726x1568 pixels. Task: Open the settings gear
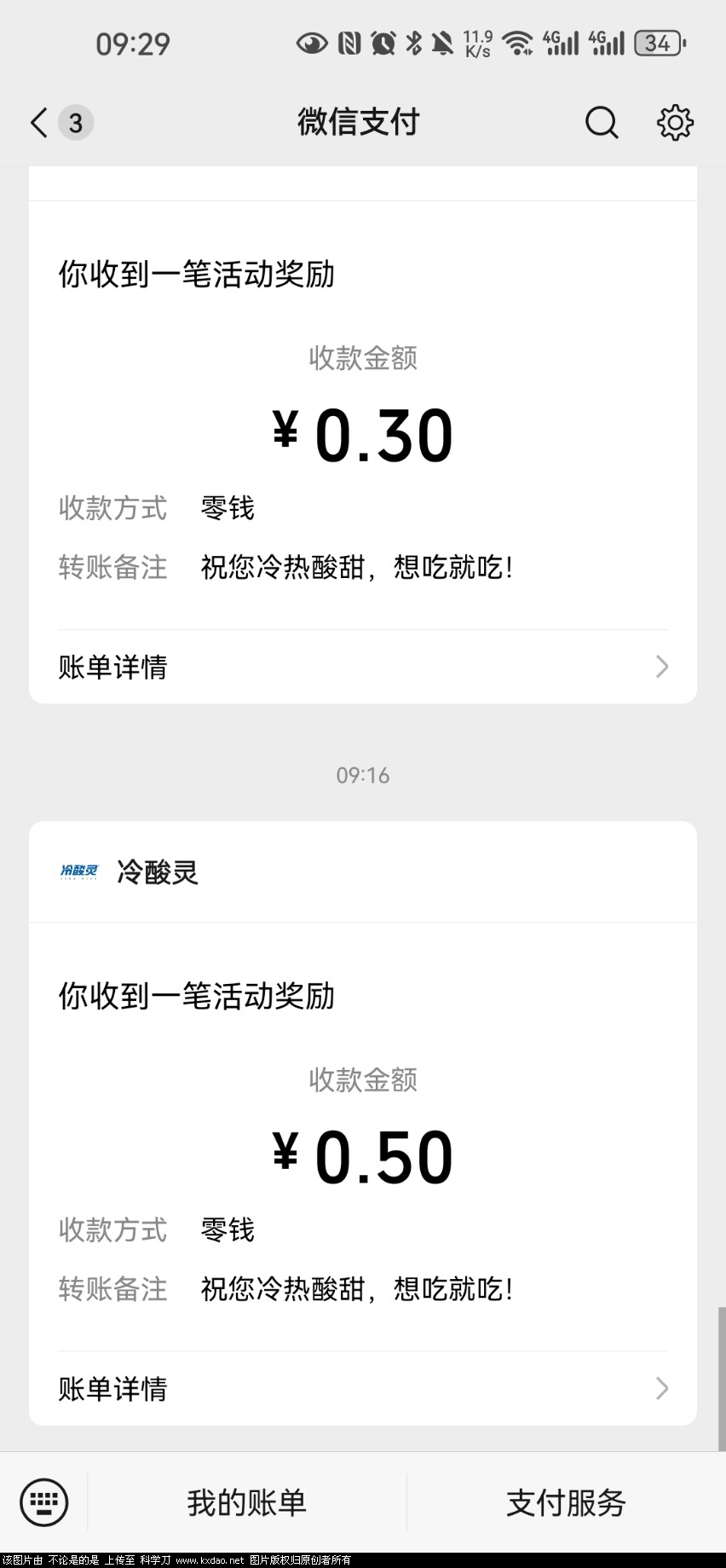tap(675, 123)
